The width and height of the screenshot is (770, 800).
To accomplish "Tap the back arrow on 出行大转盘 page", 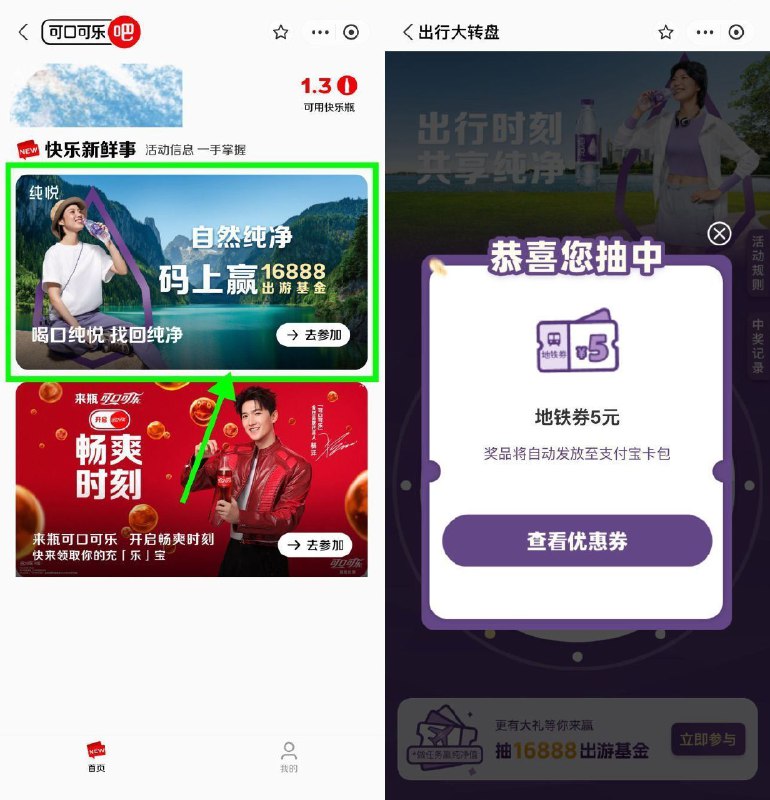I will pos(408,32).
